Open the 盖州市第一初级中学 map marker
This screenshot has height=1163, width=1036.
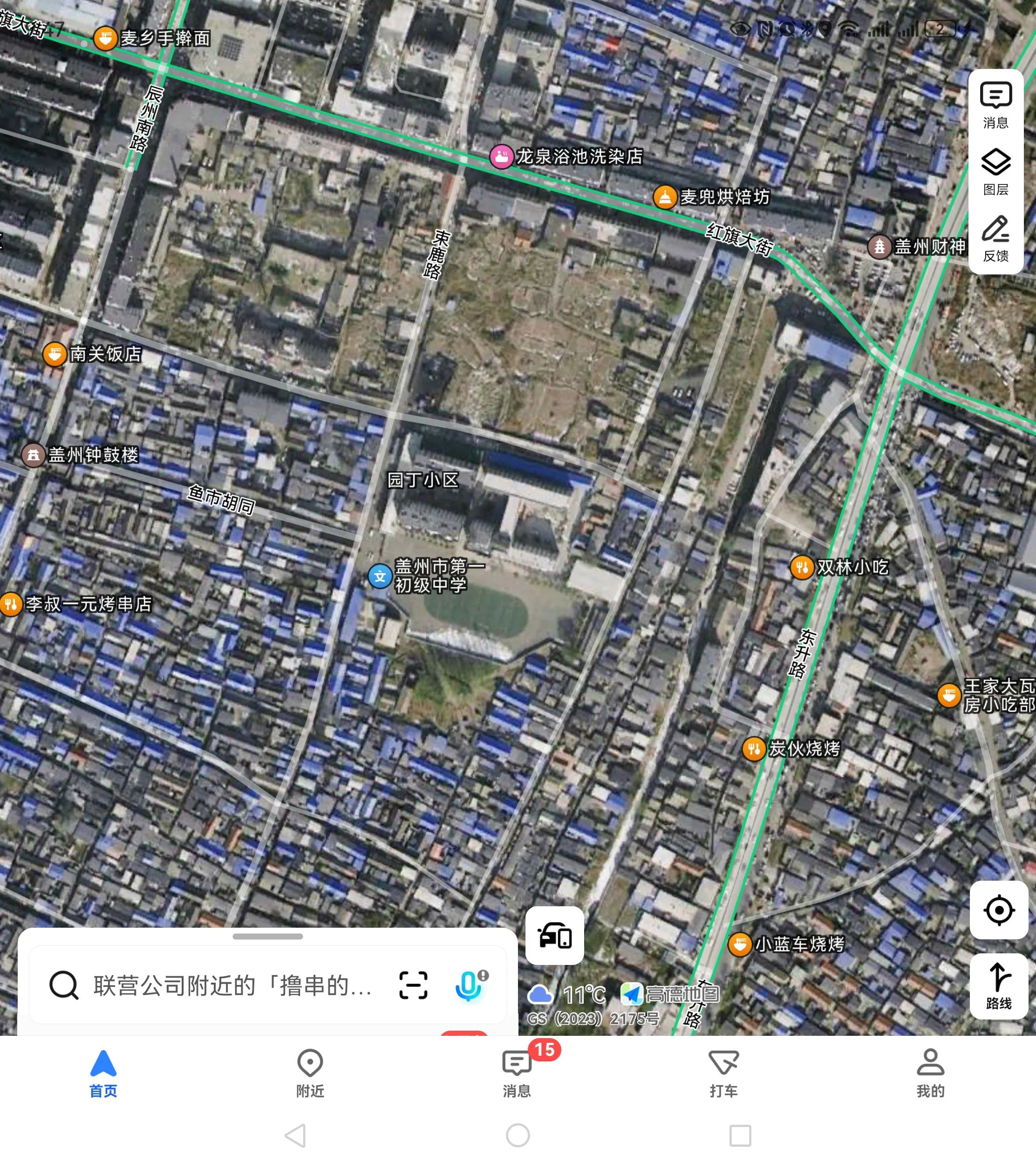380,576
